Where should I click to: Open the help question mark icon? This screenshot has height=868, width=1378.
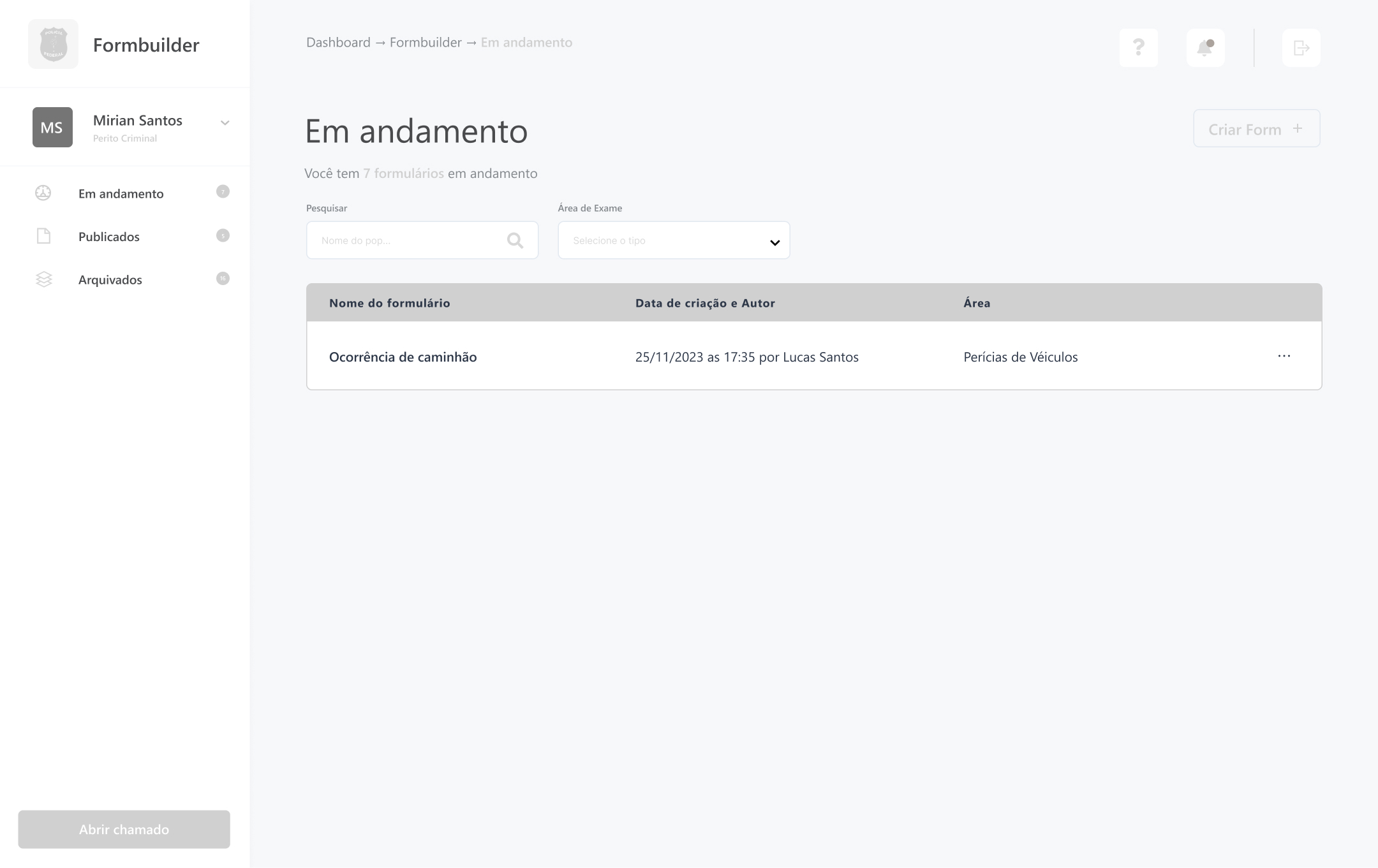point(1138,48)
